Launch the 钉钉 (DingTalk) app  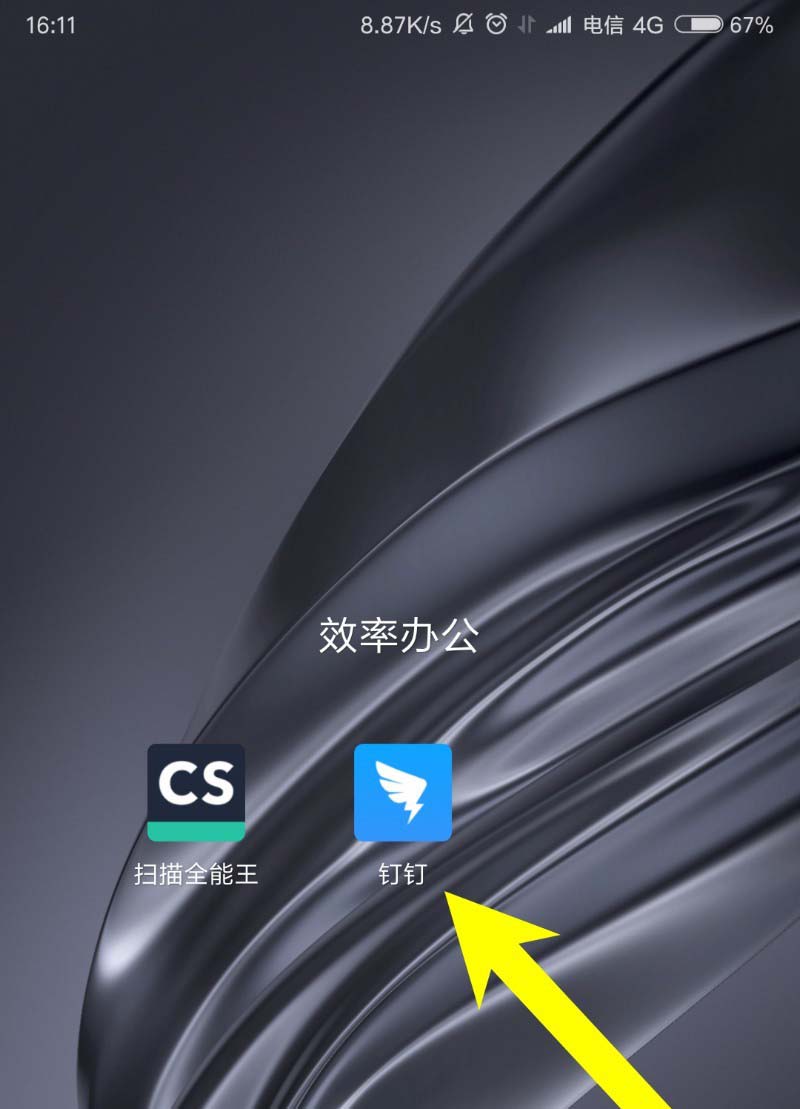tap(403, 792)
